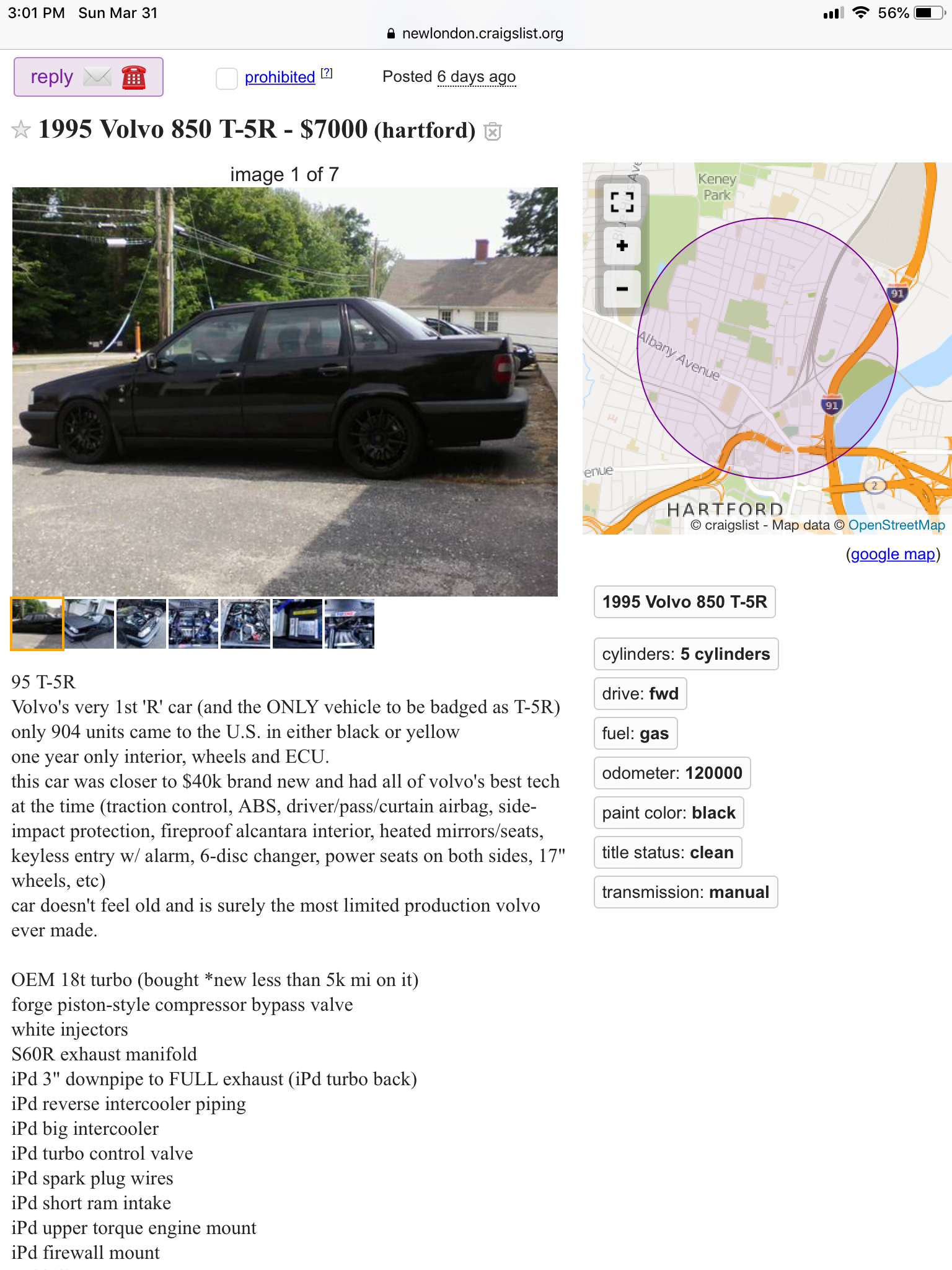Expand the map to fullscreen

coord(622,202)
